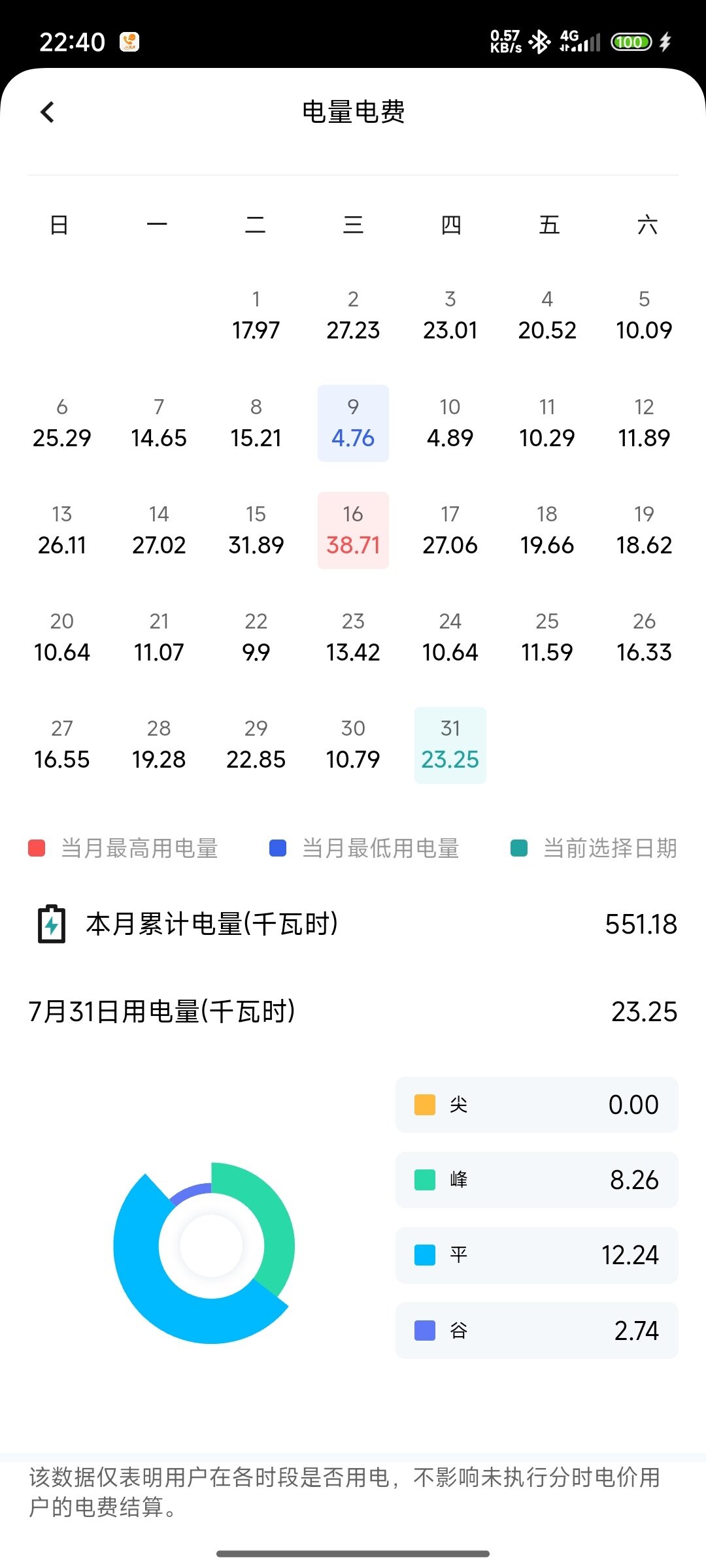Select day 30 showing 10.79
Screen dimensions: 706x1568
(x=353, y=745)
